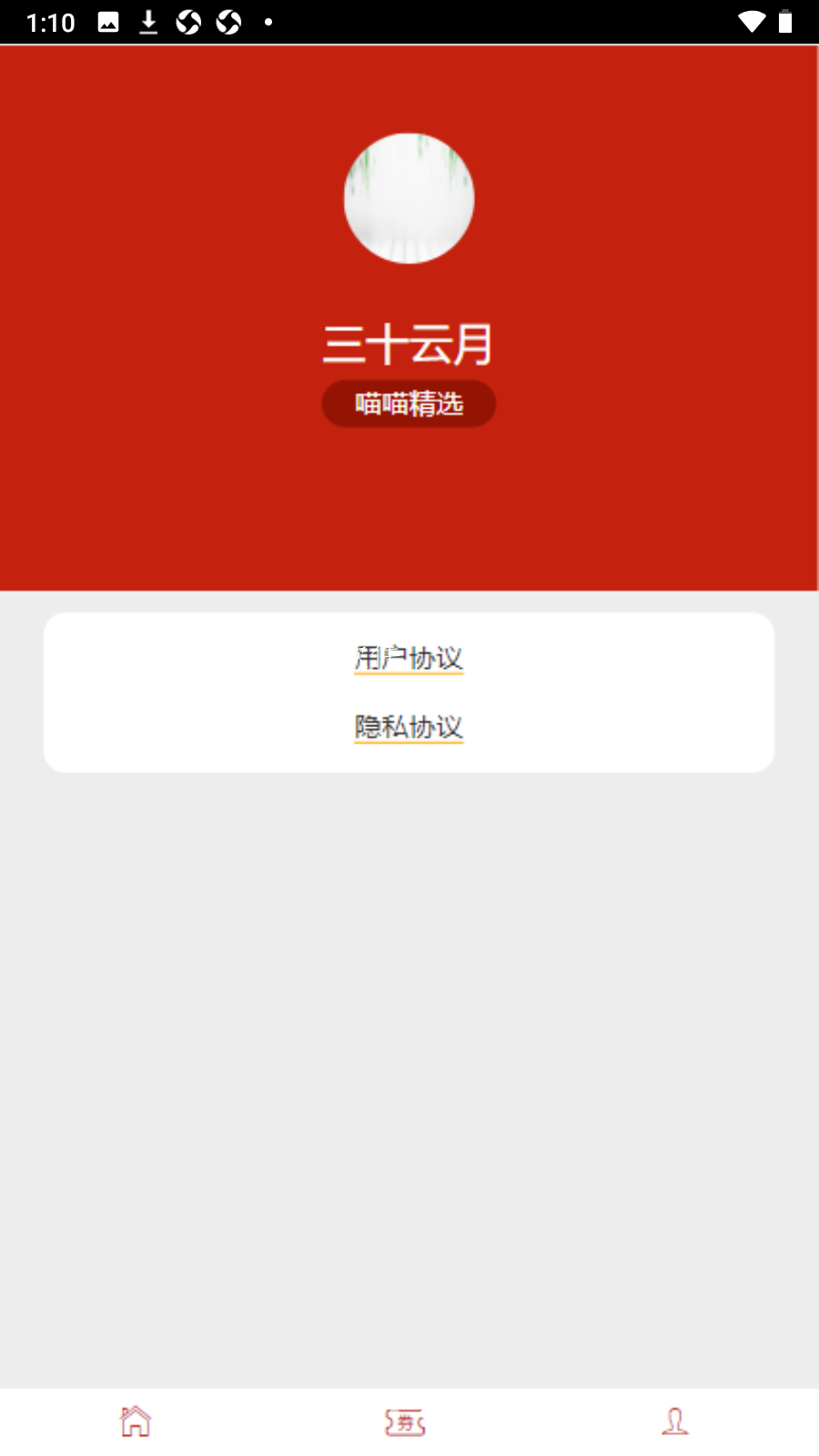
Task: Open the profile via the person icon
Action: pyautogui.click(x=674, y=1420)
